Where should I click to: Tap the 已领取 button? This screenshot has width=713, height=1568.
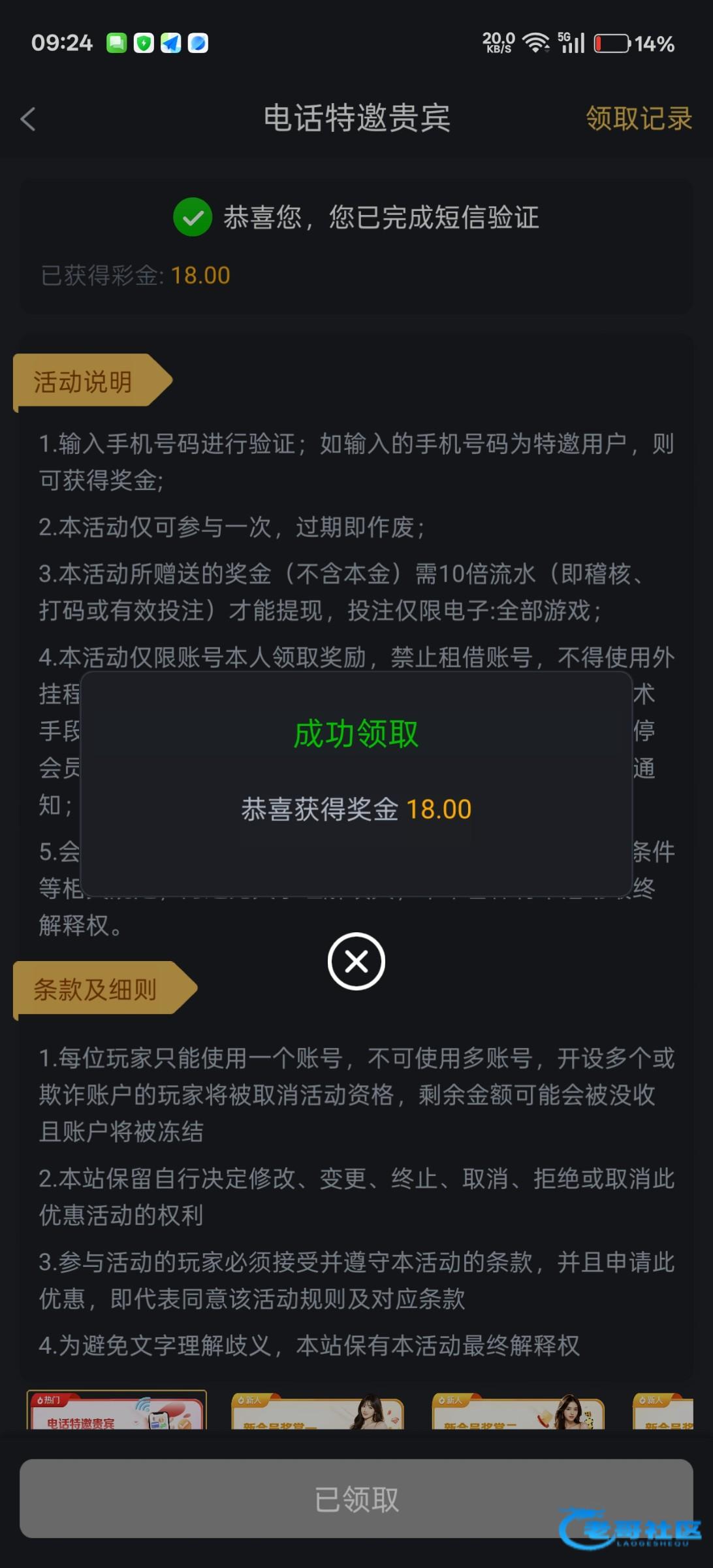coord(356,1498)
